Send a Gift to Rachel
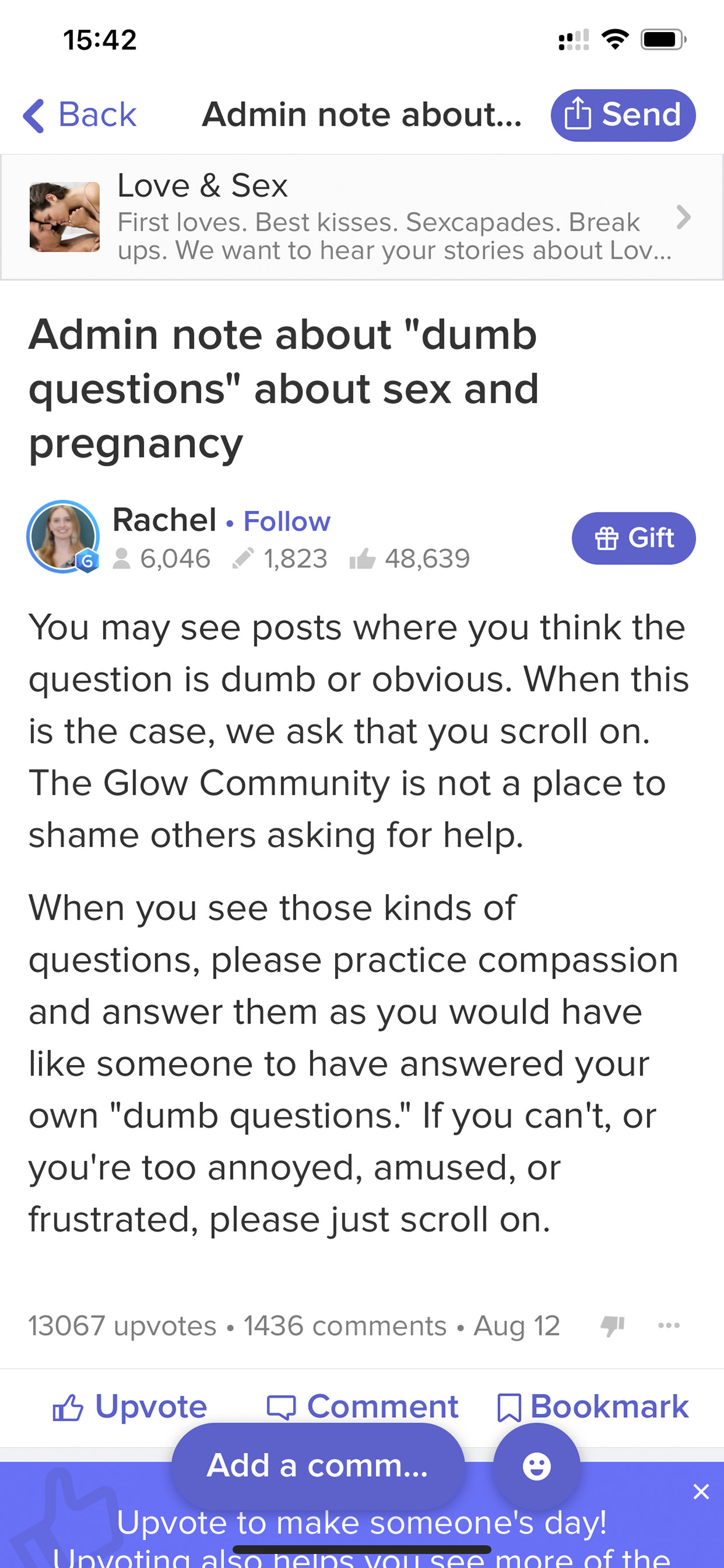This screenshot has width=724, height=1568. click(633, 538)
